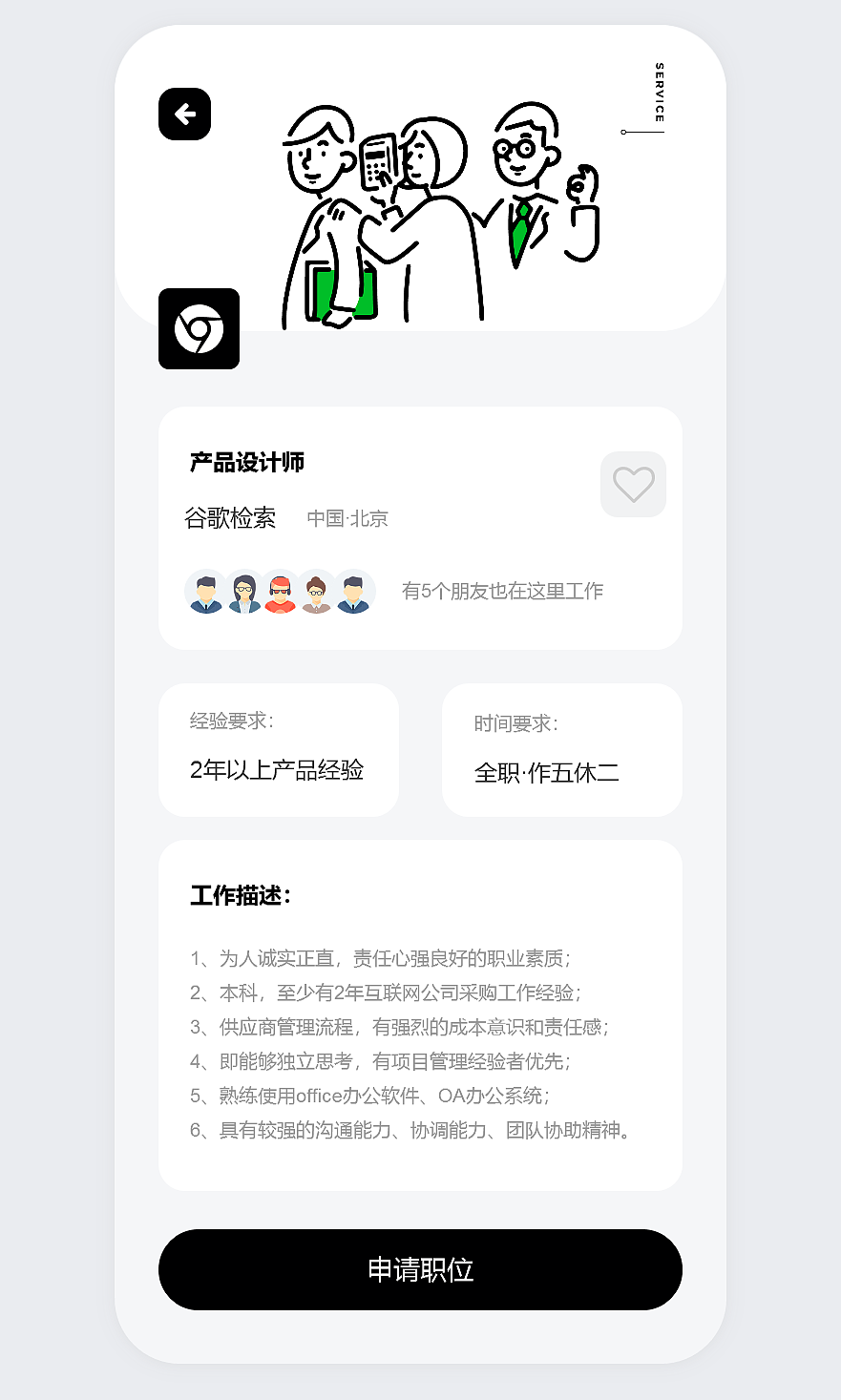
Task: Open the 谷歌检索 company link
Action: pyautogui.click(x=232, y=518)
